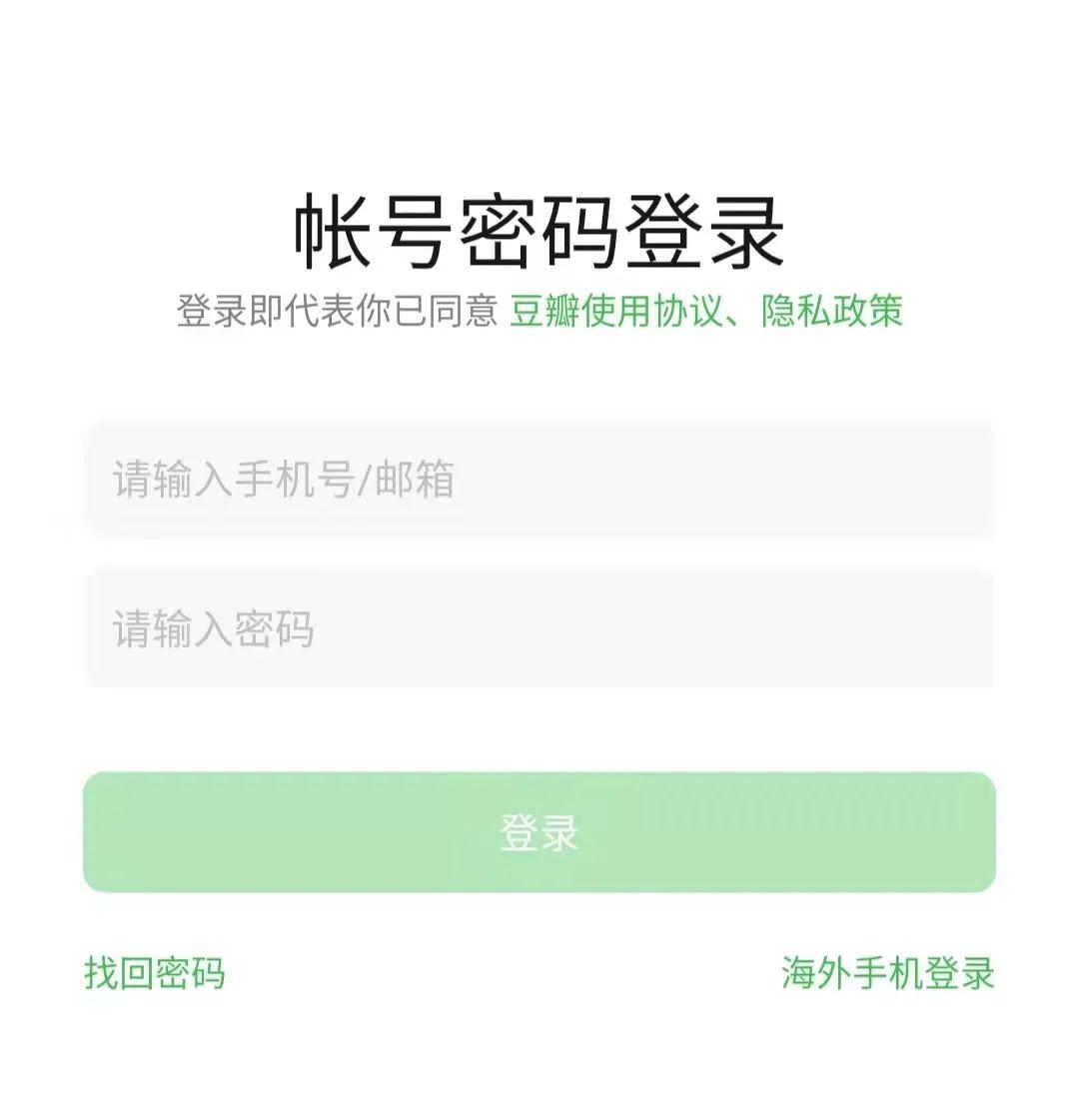Click the 帐号密码登录 title text
This screenshot has height=1120, width=1079.
[539, 228]
